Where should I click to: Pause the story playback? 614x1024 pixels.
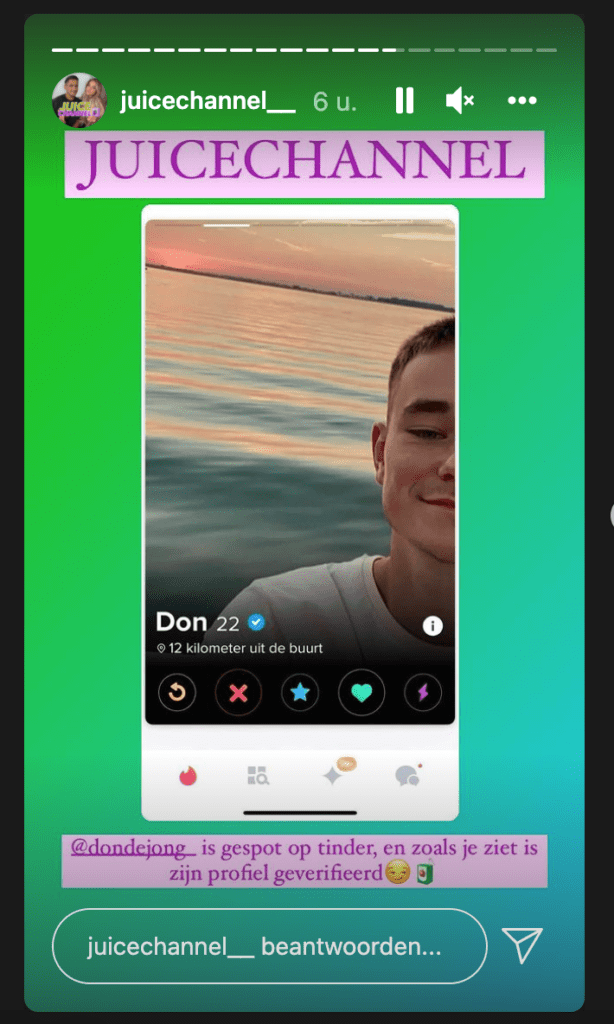[x=404, y=100]
